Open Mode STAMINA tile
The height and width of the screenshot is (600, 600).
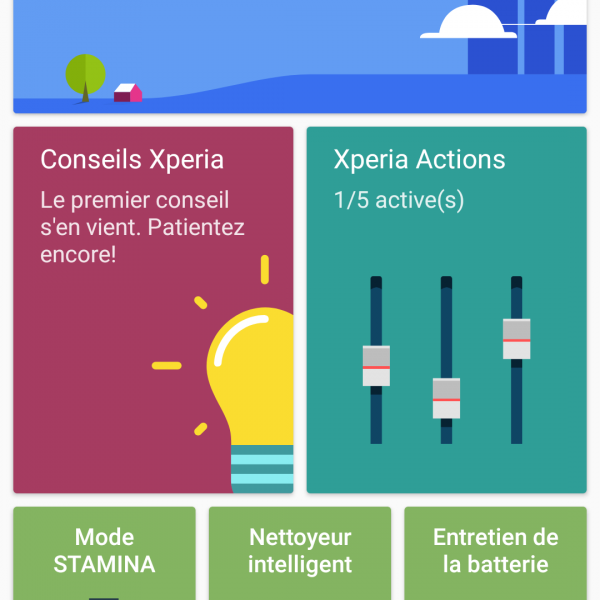pyautogui.click(x=104, y=552)
